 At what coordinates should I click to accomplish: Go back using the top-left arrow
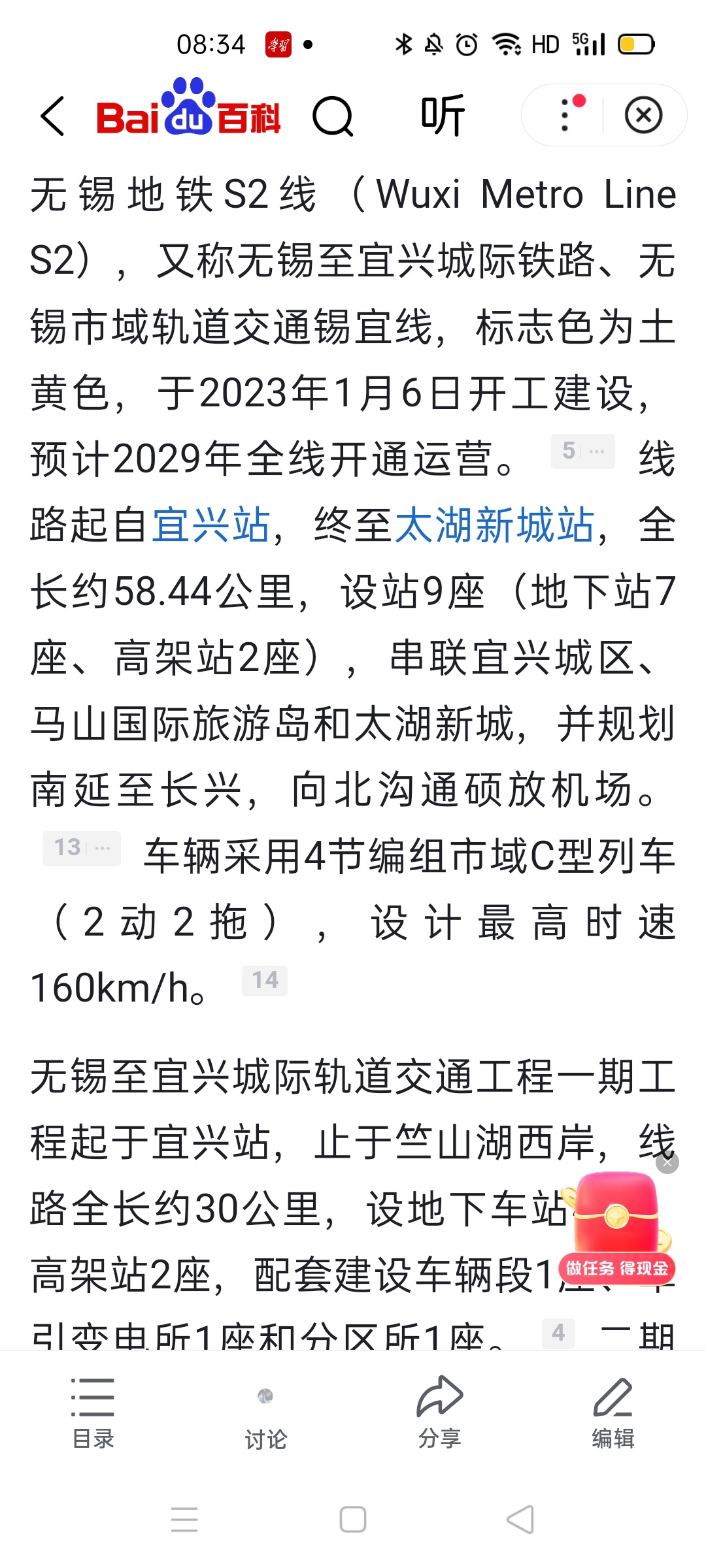pos(52,116)
